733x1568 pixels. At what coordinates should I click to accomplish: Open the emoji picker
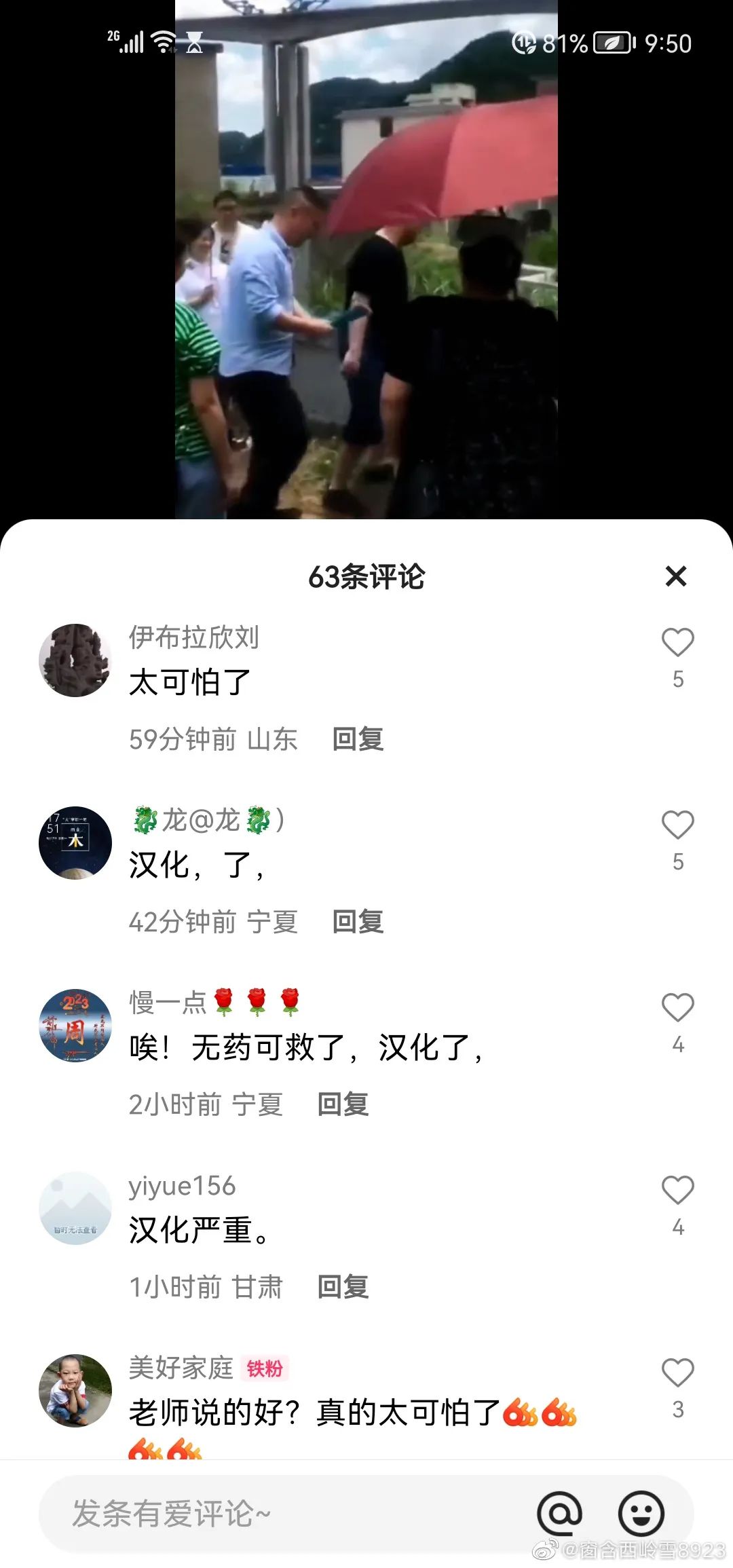(x=641, y=1514)
